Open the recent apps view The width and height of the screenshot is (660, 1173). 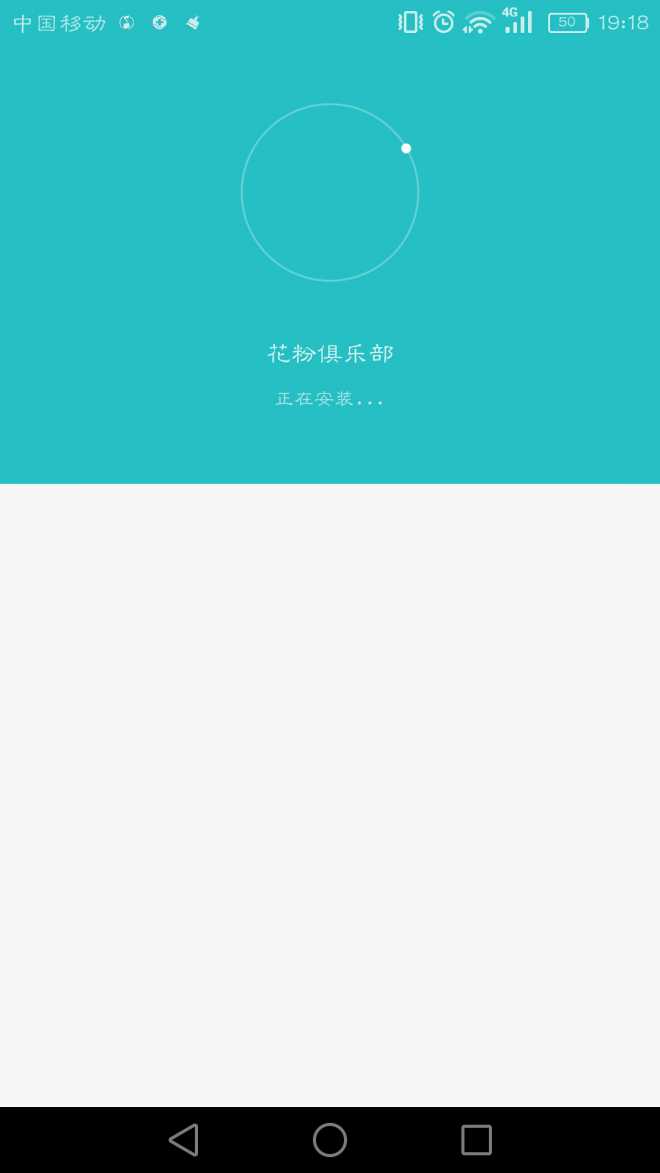click(476, 1140)
